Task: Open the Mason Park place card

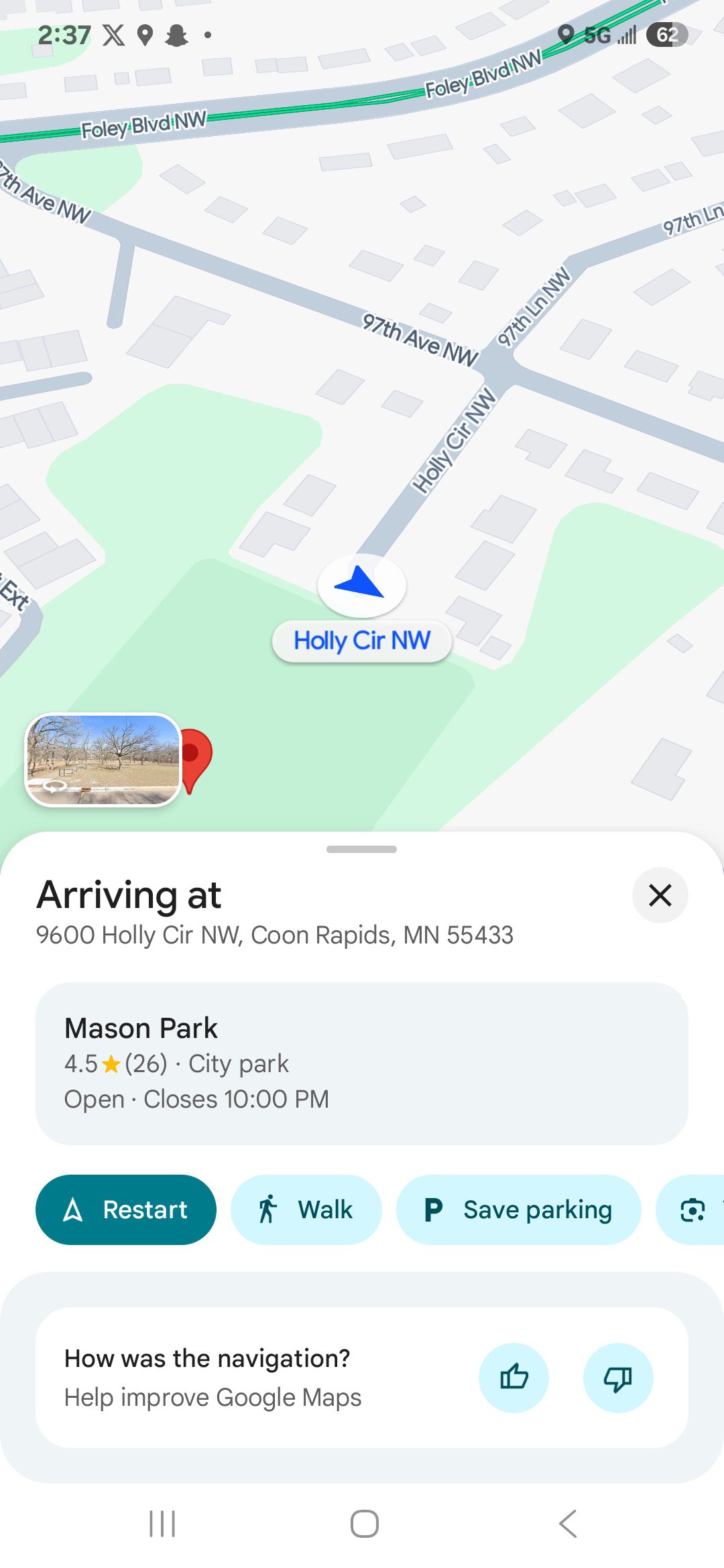Action: [x=362, y=1063]
